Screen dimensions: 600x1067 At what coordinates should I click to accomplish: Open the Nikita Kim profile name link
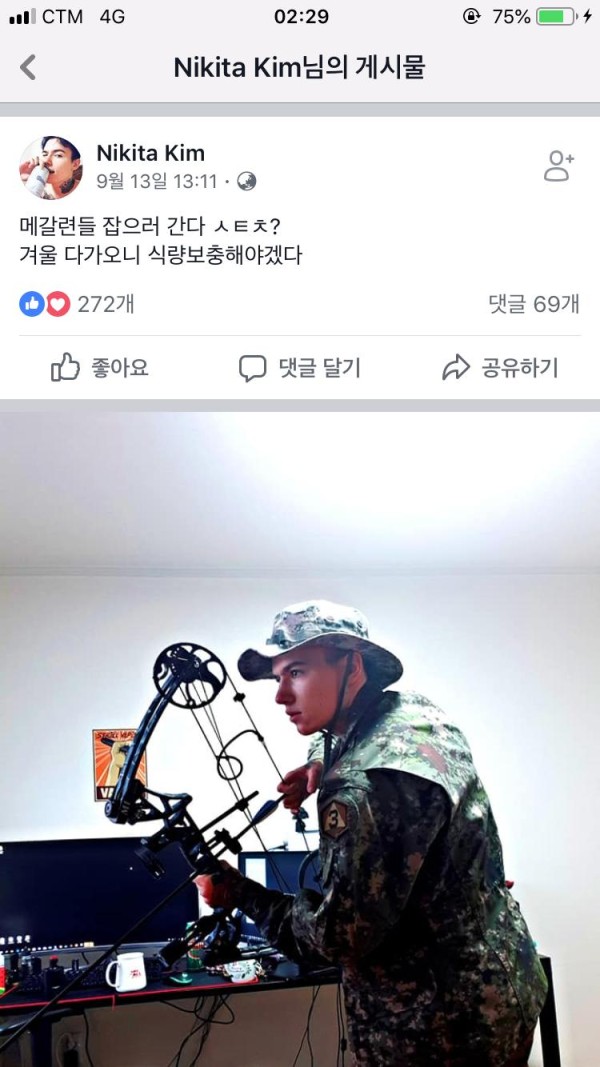150,153
